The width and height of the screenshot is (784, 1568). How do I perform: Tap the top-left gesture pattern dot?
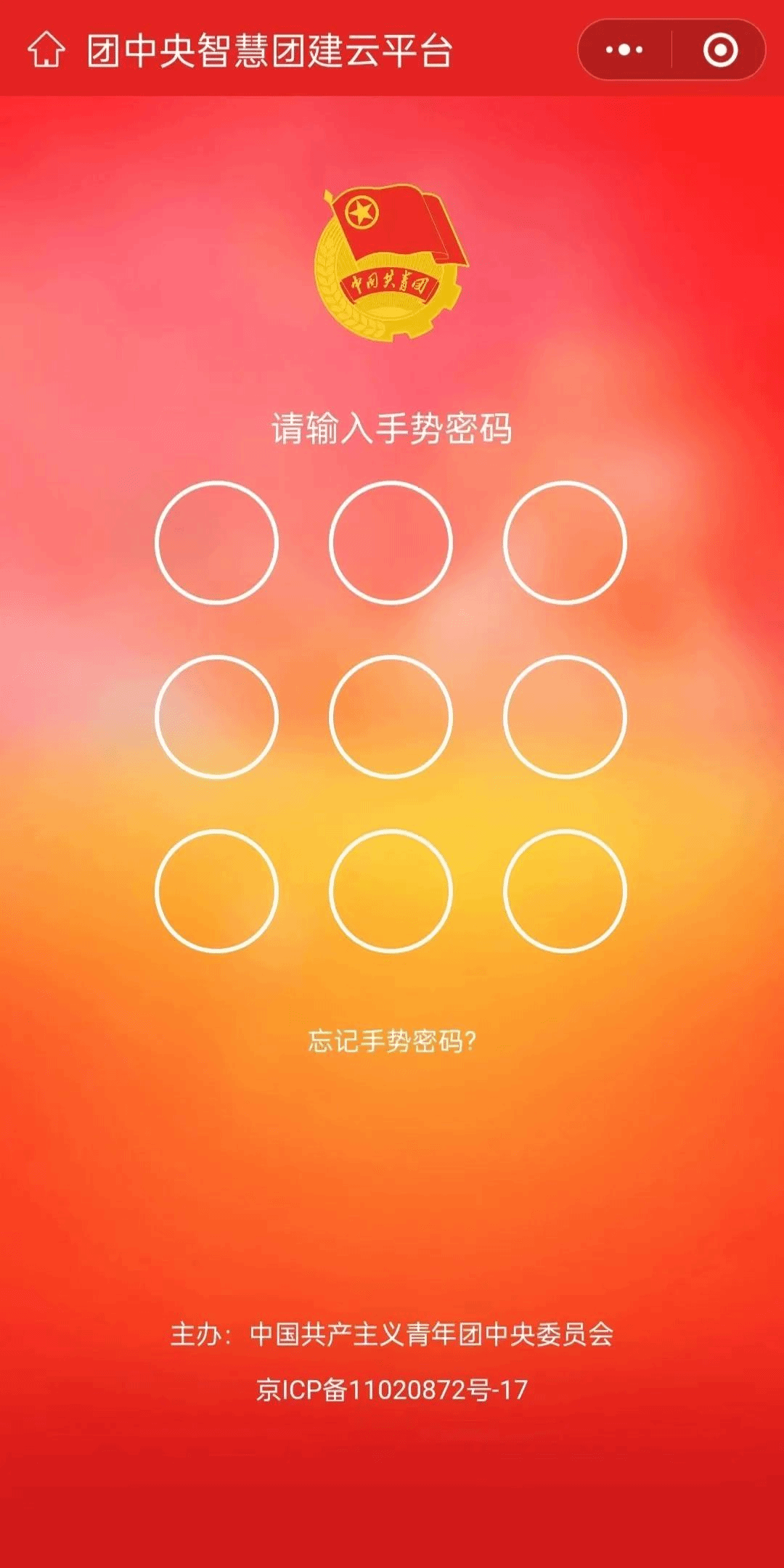tap(216, 542)
